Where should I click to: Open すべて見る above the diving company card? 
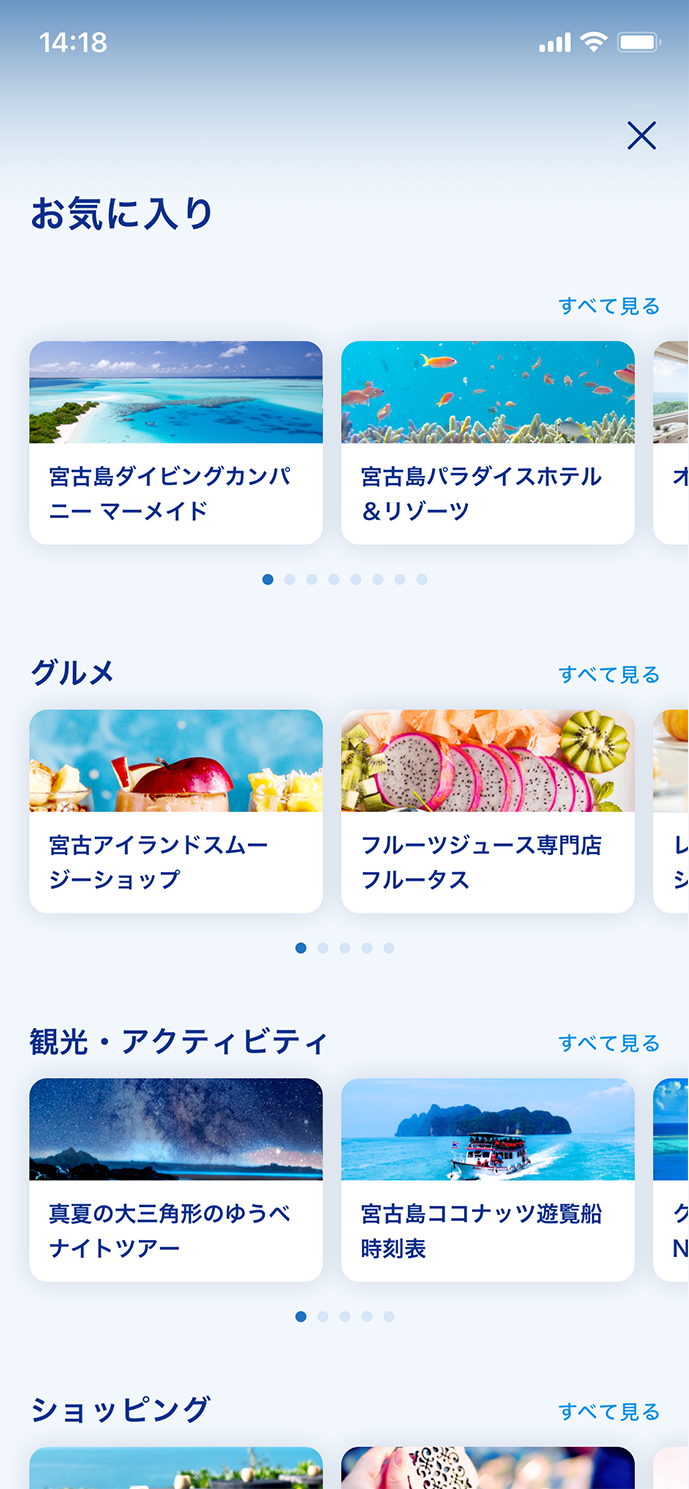click(609, 306)
